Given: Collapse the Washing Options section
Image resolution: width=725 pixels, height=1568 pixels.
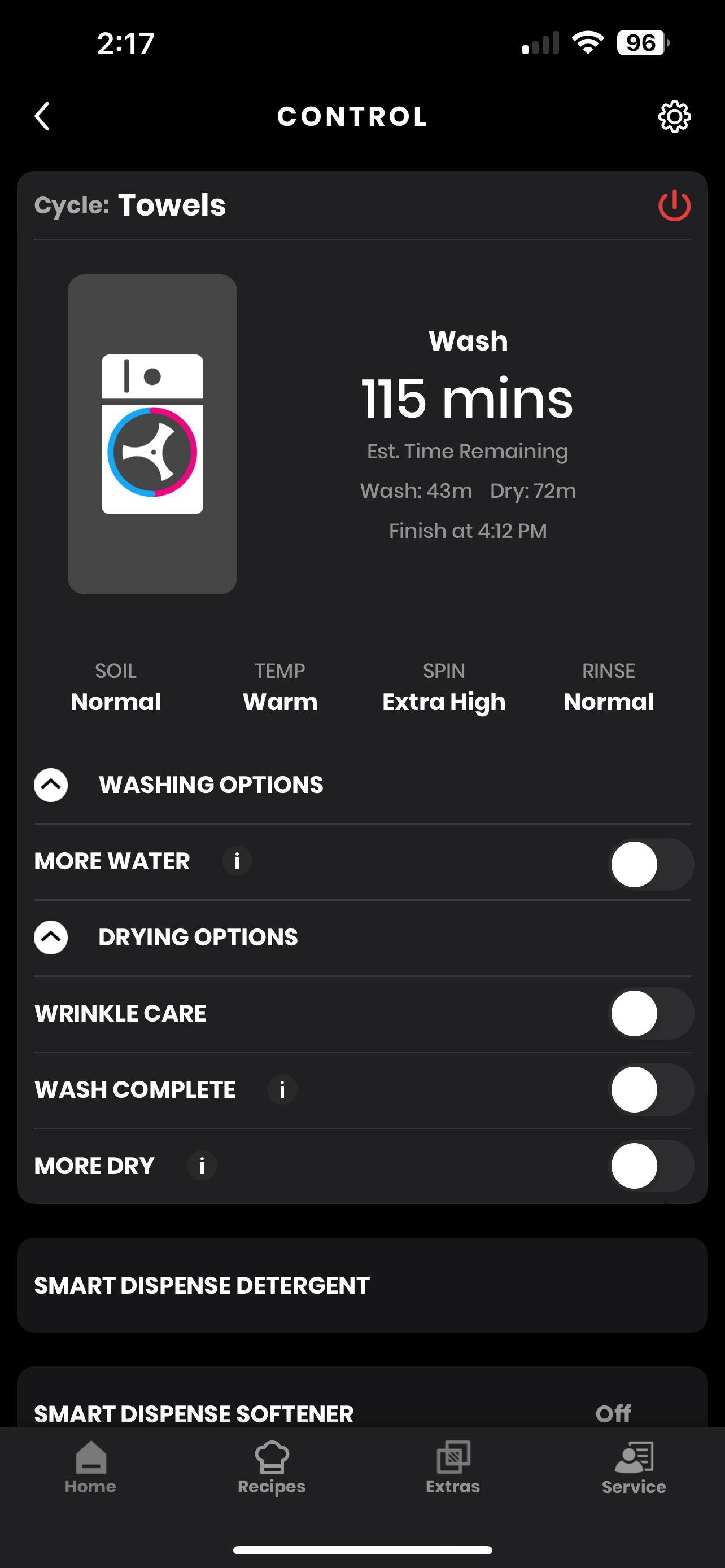Looking at the screenshot, I should click(51, 785).
